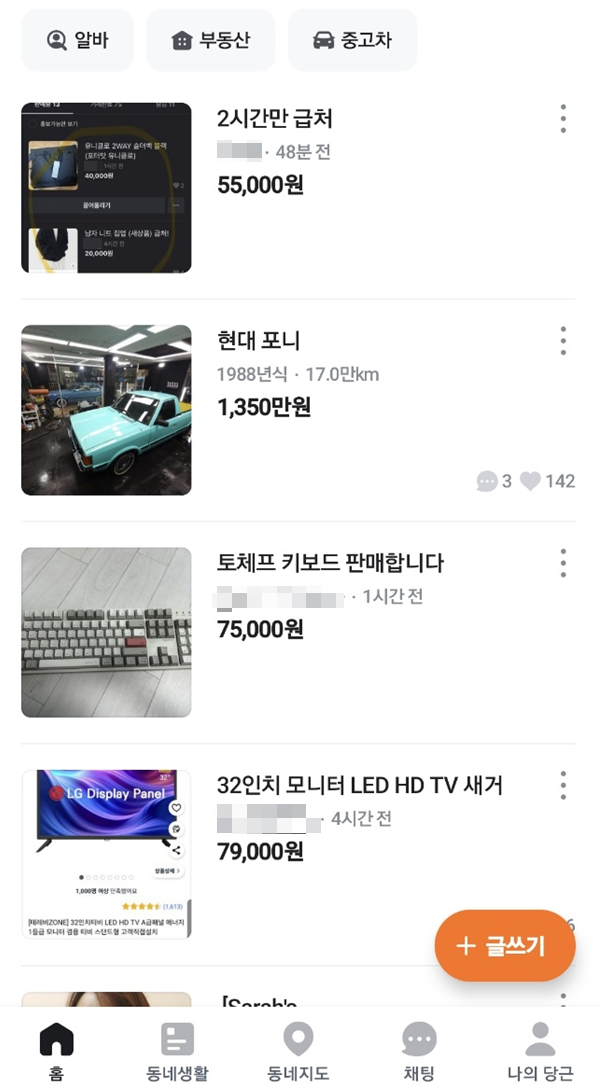Open the 동네지도 tab
Screen dimensions: 600x1091
tap(299, 1051)
